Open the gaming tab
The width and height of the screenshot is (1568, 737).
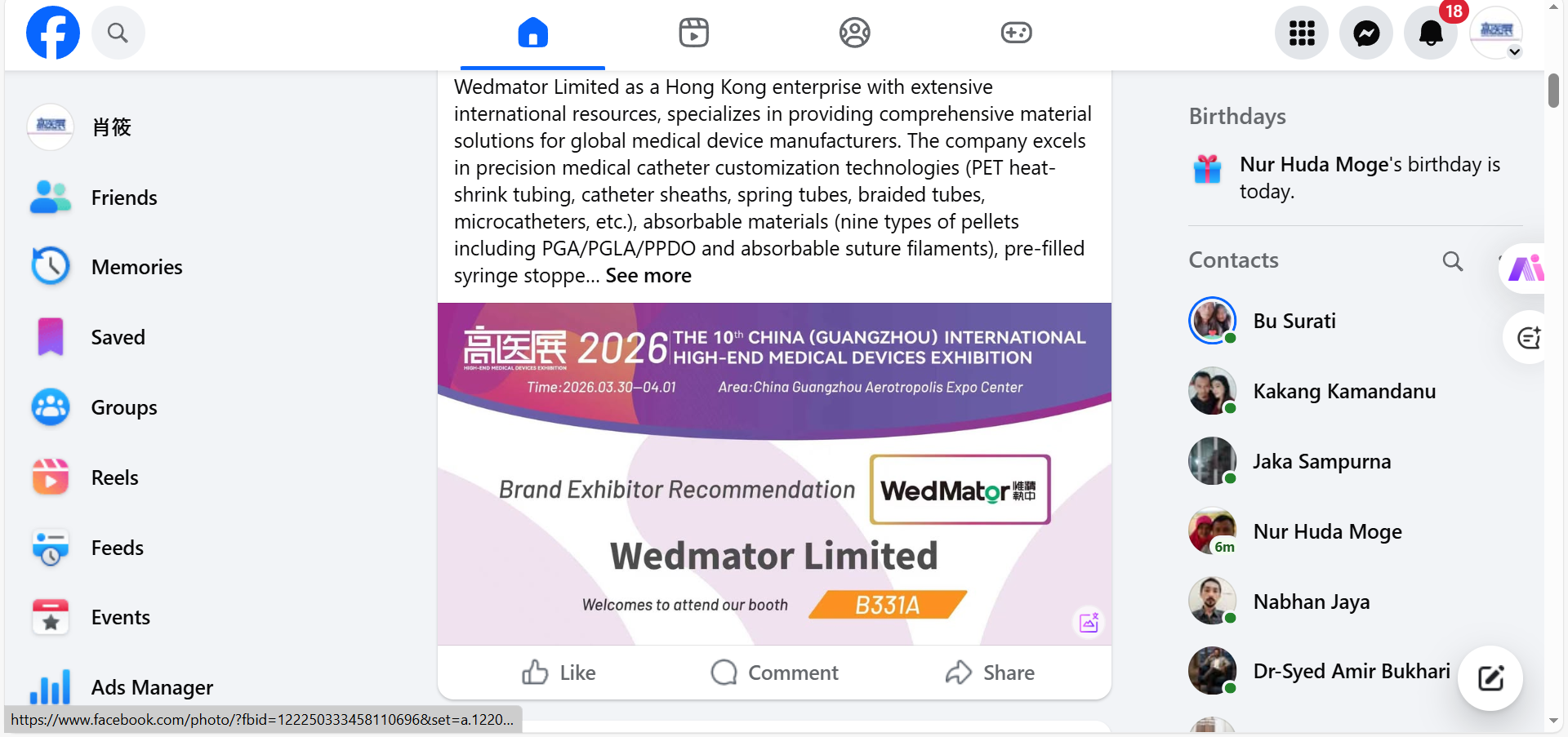(x=1016, y=33)
